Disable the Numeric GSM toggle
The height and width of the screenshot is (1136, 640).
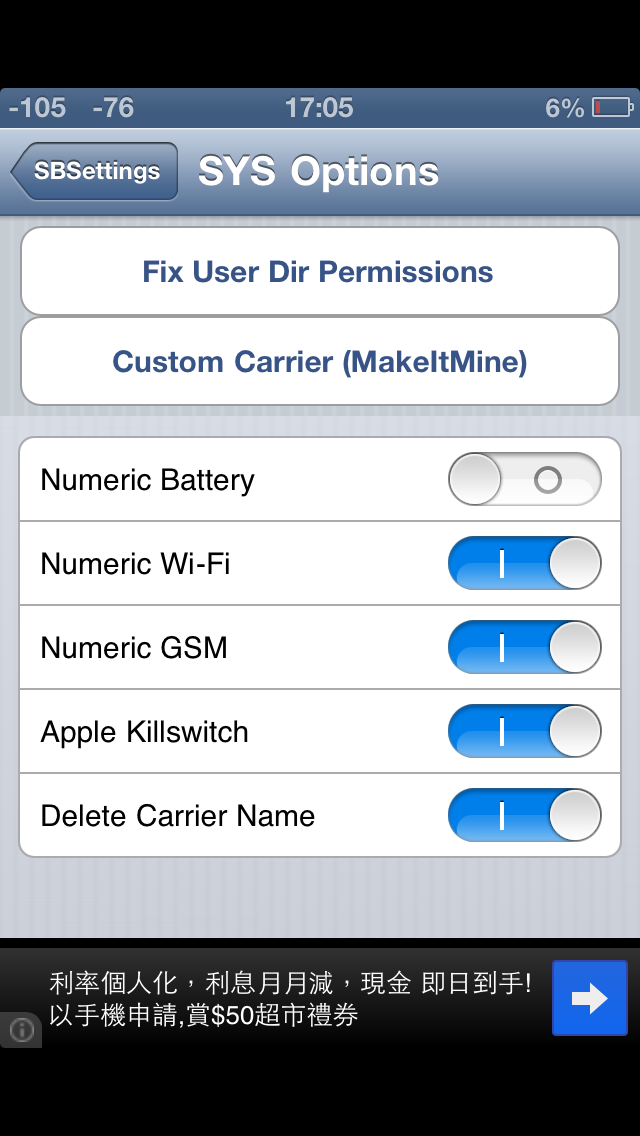pos(524,648)
